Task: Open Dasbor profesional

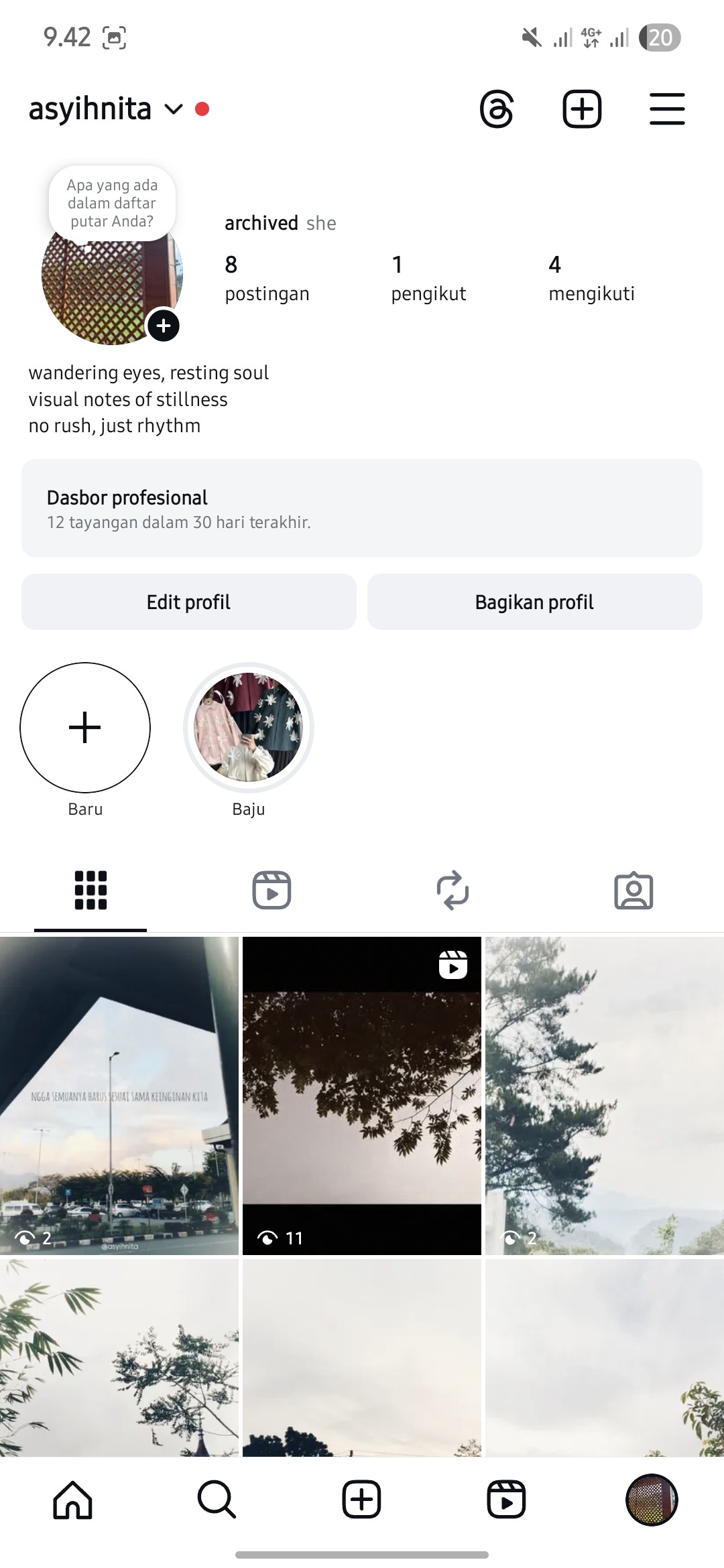Action: click(362, 508)
